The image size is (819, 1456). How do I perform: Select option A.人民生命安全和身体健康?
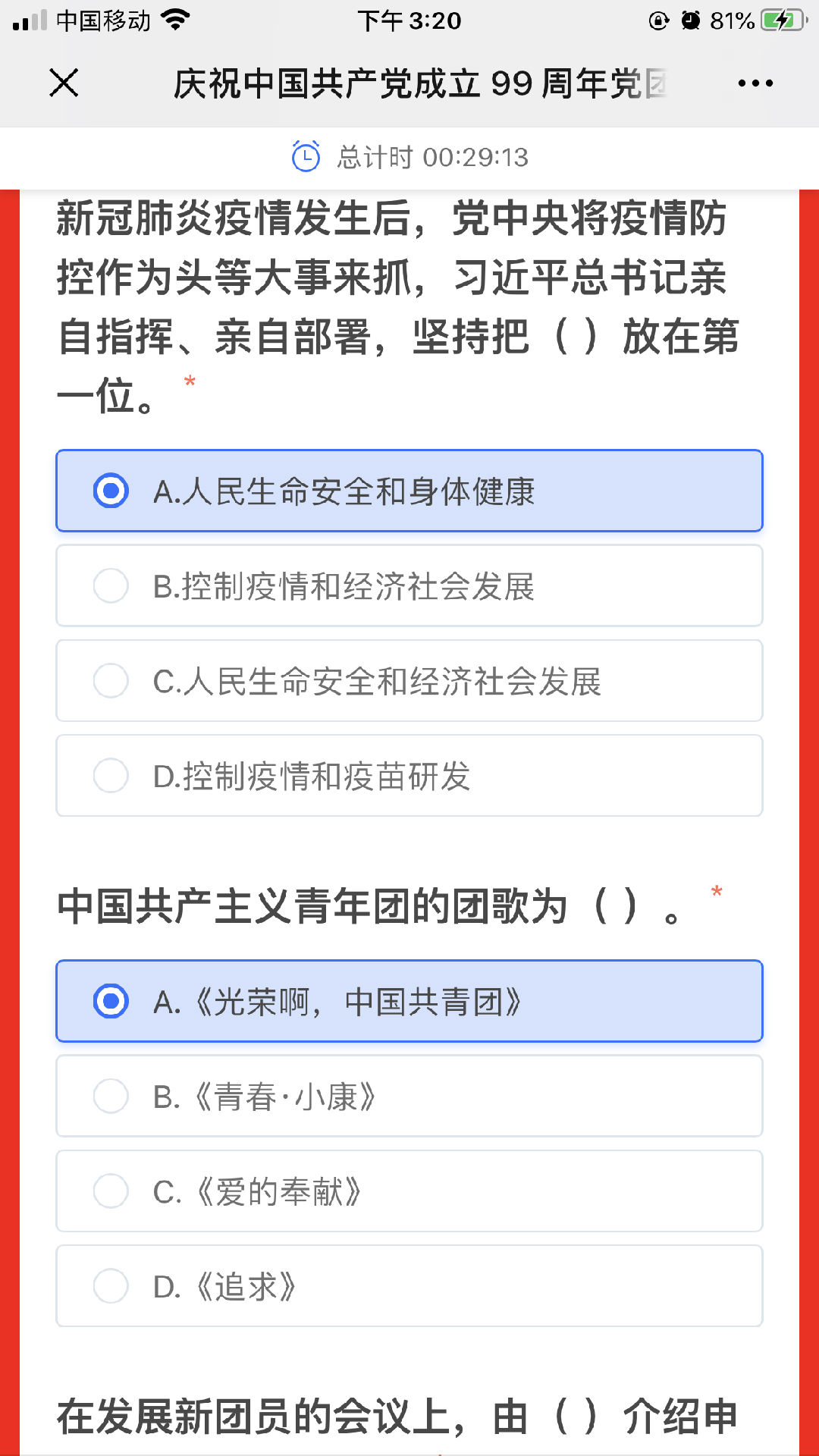point(409,491)
